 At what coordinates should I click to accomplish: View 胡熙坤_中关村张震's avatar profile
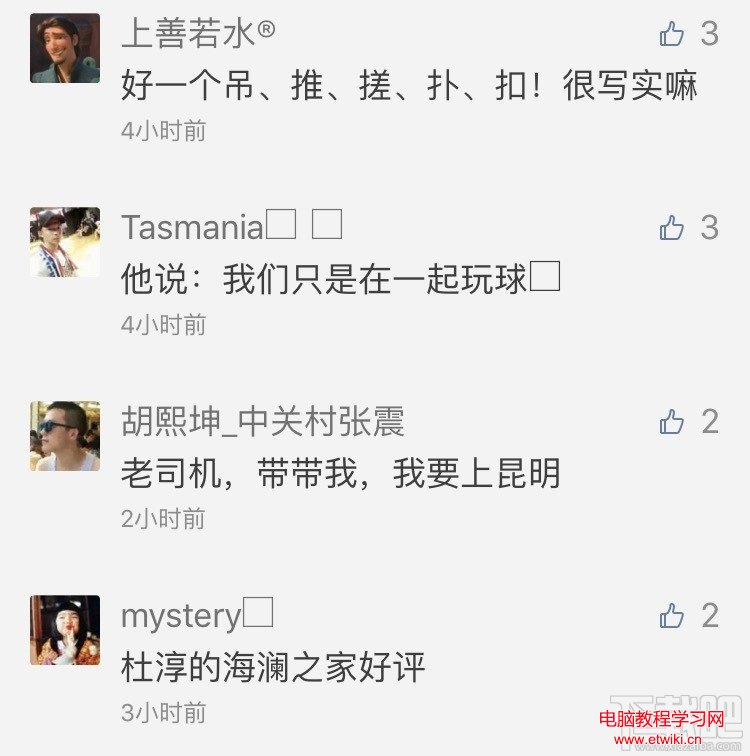click(x=65, y=436)
